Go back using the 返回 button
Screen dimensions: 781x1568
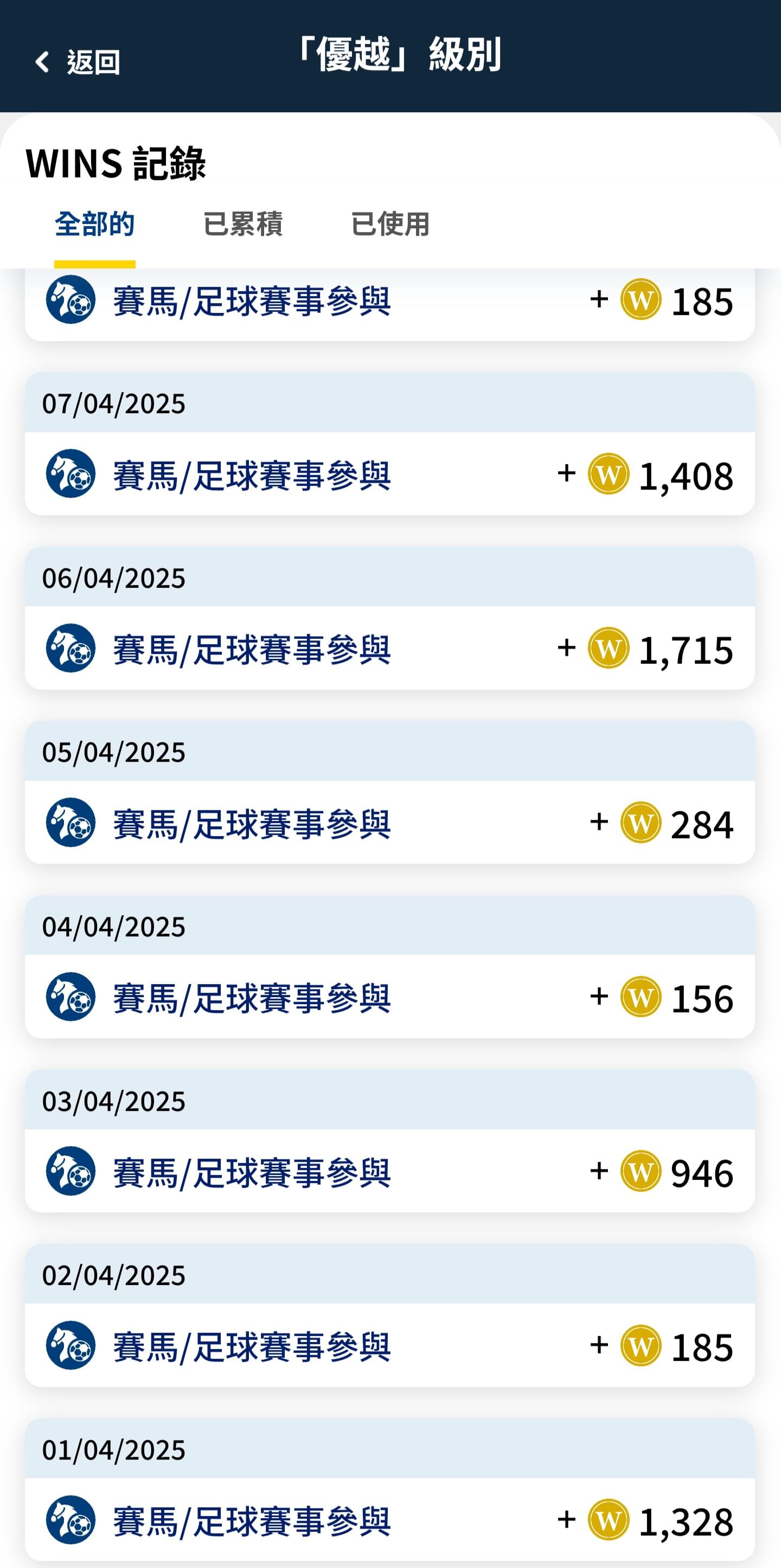click(x=78, y=62)
